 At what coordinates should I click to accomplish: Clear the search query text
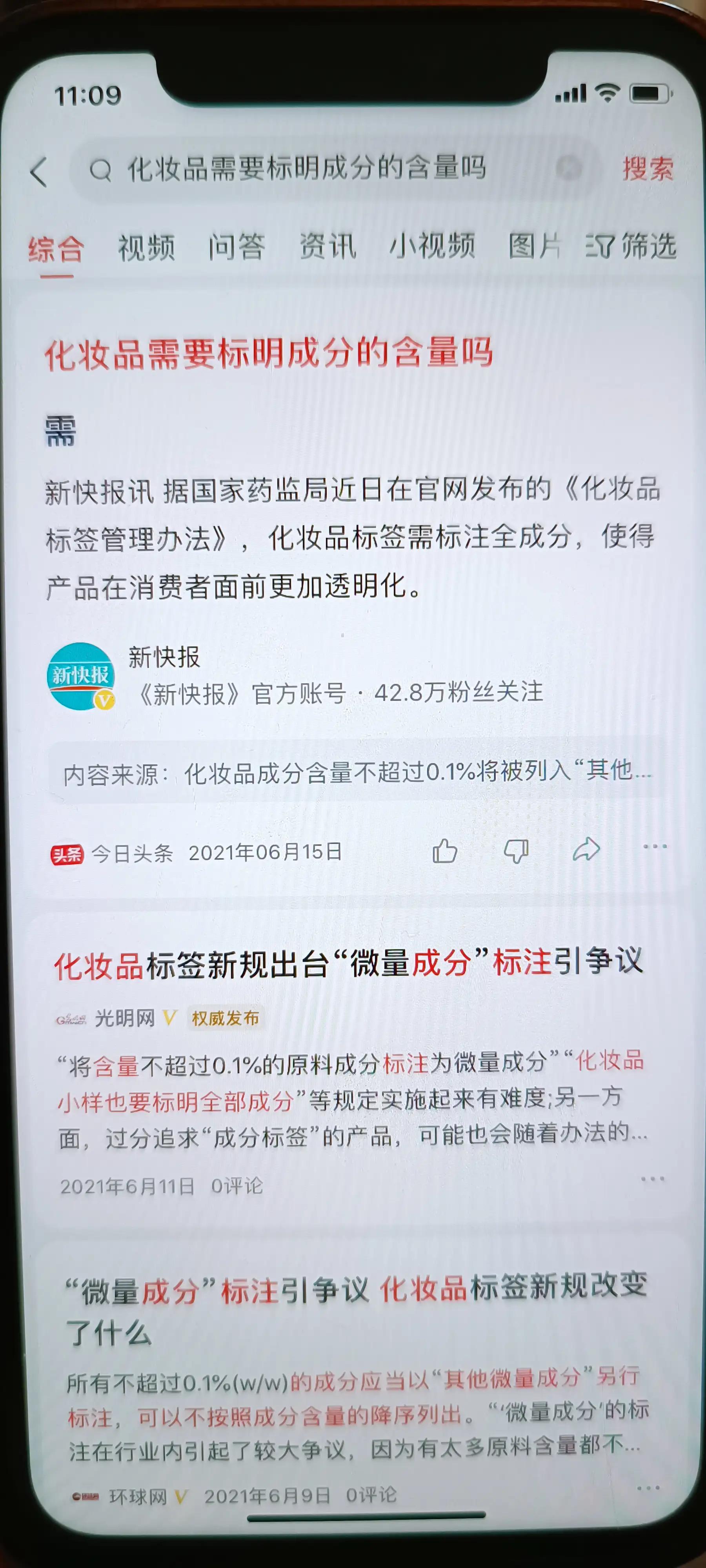click(569, 167)
